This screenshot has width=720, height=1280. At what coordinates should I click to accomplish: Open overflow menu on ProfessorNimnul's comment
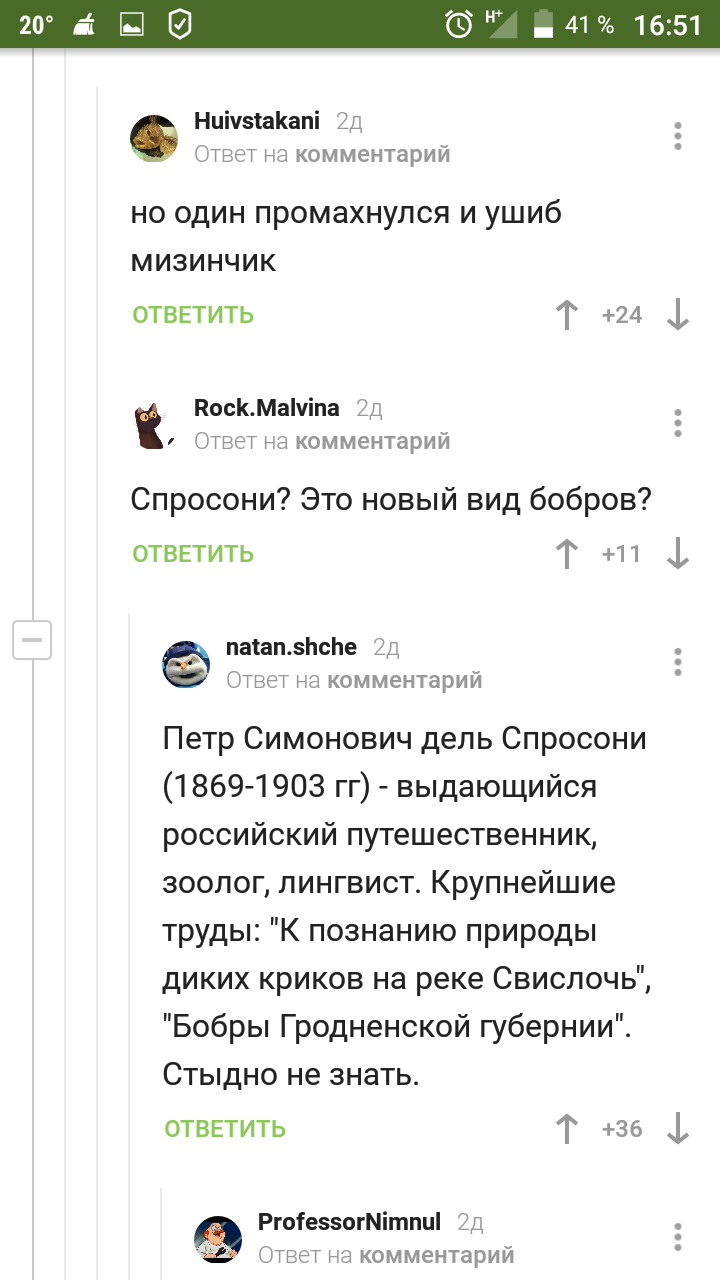[x=678, y=1236]
